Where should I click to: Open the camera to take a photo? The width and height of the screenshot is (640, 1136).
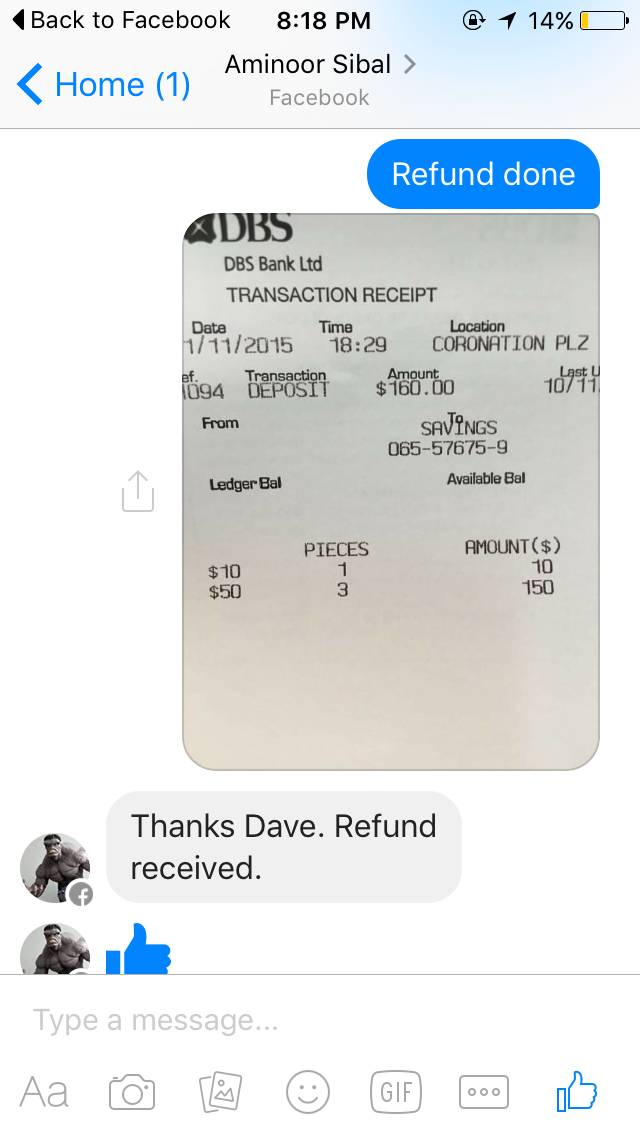click(132, 1092)
